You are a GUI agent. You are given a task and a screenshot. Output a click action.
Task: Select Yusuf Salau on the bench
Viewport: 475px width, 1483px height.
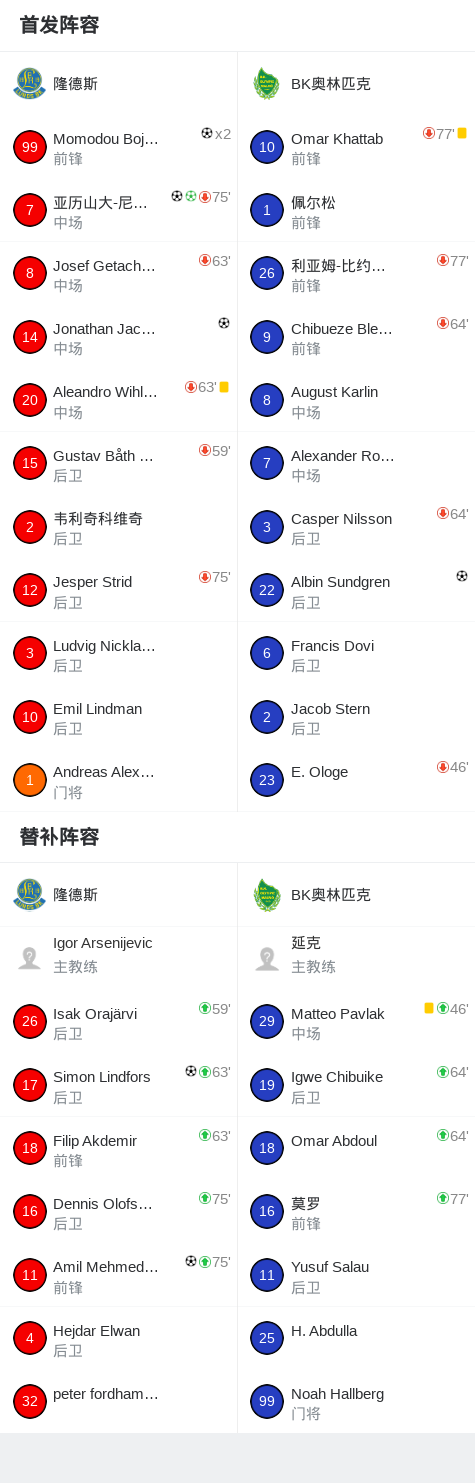point(356,1275)
